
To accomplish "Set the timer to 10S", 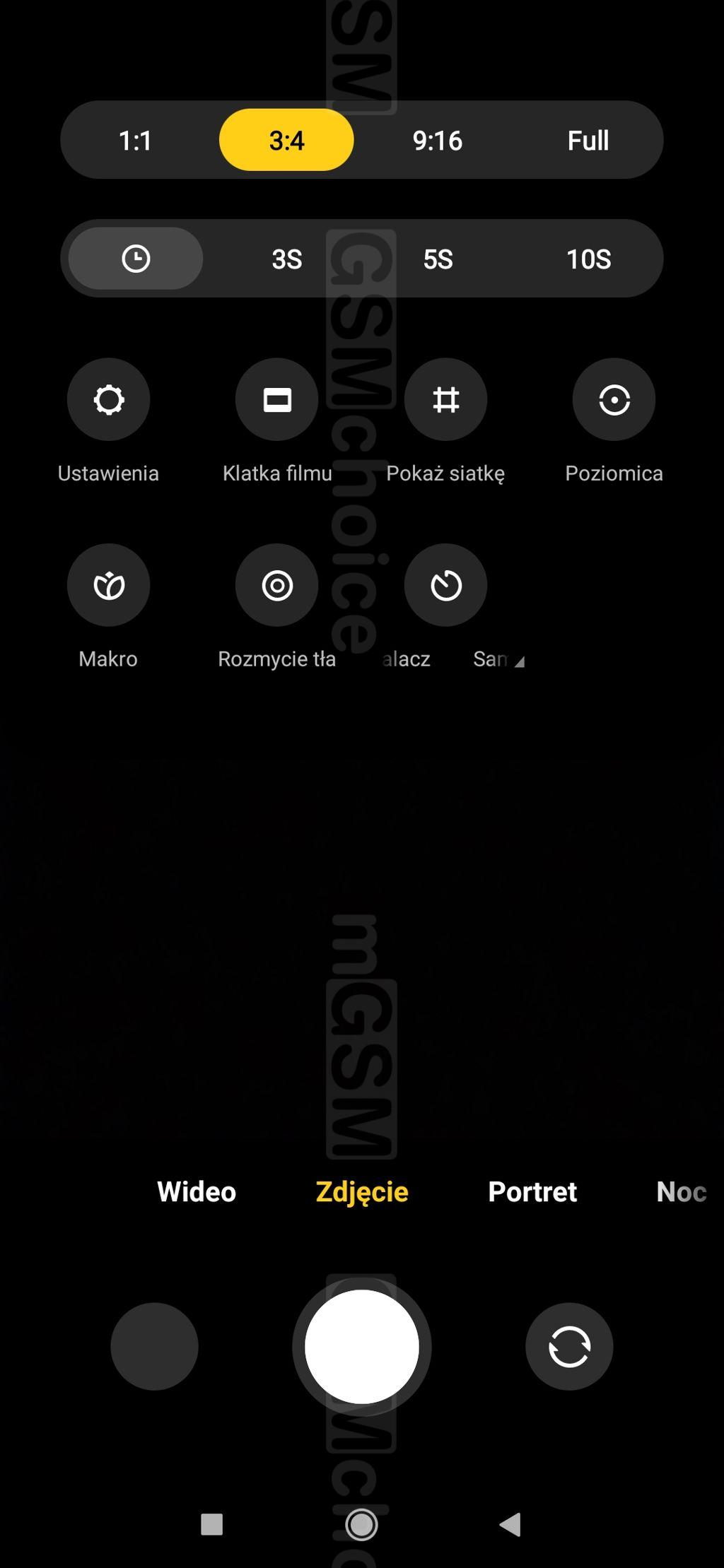I will point(588,259).
